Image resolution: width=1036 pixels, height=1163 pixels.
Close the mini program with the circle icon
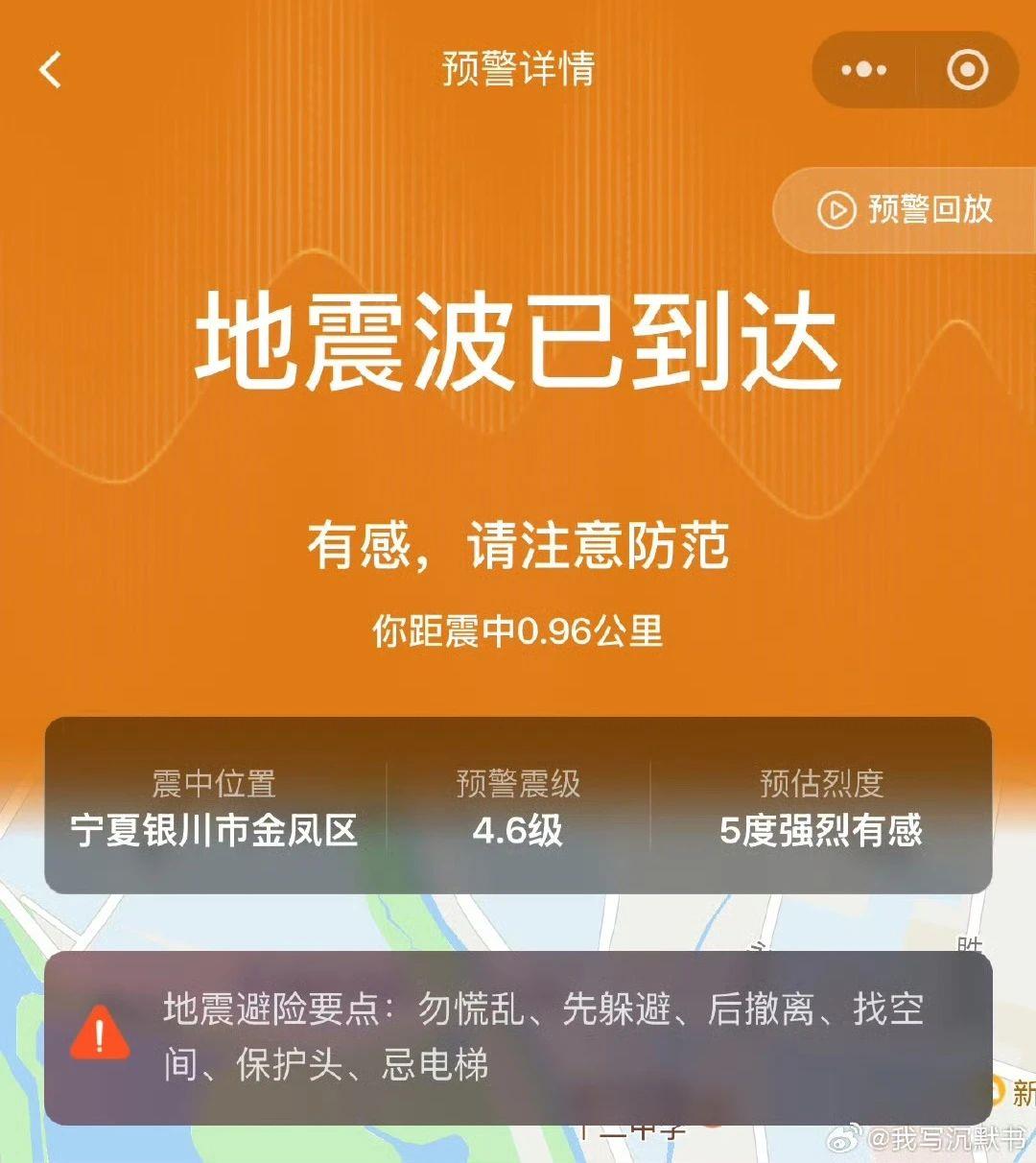pos(966,70)
